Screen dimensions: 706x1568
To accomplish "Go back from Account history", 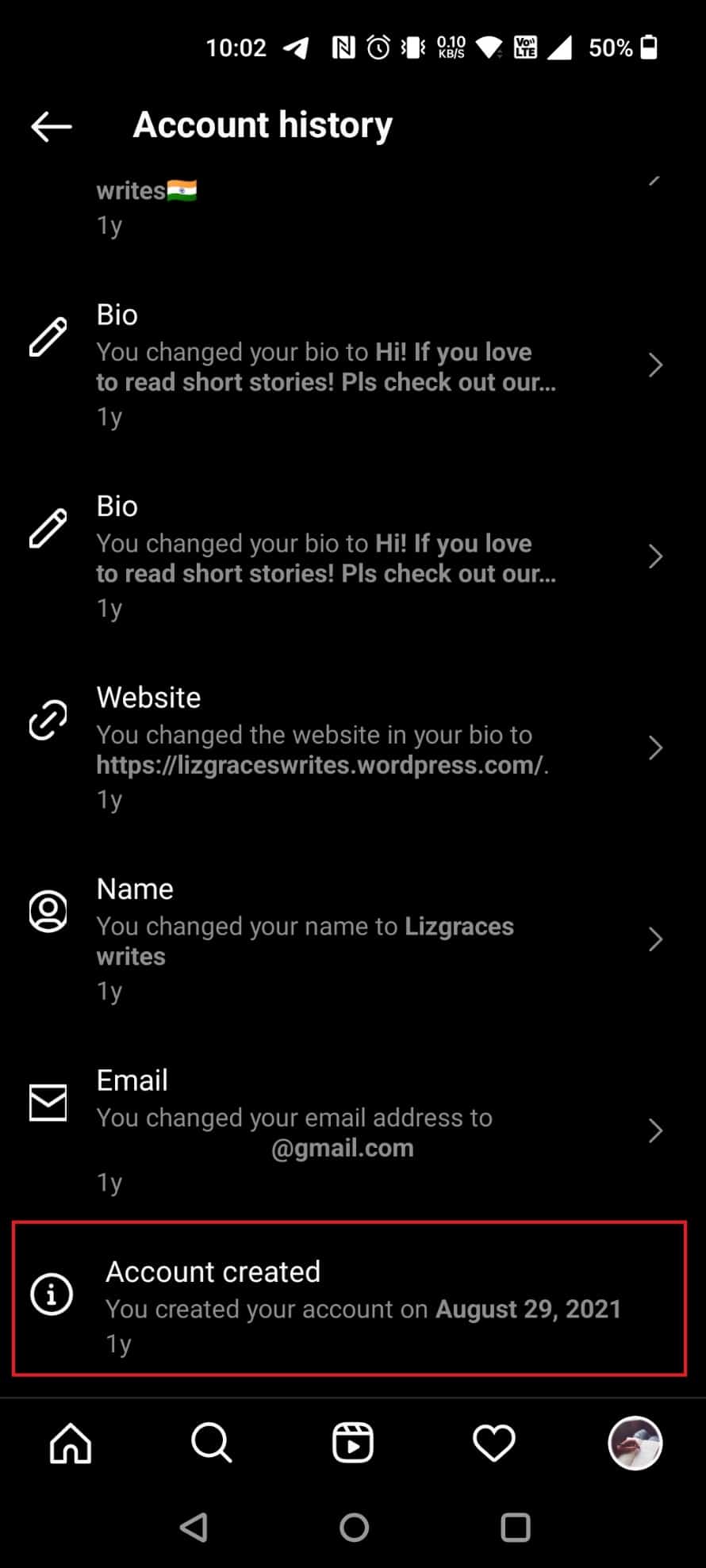I will [x=52, y=126].
